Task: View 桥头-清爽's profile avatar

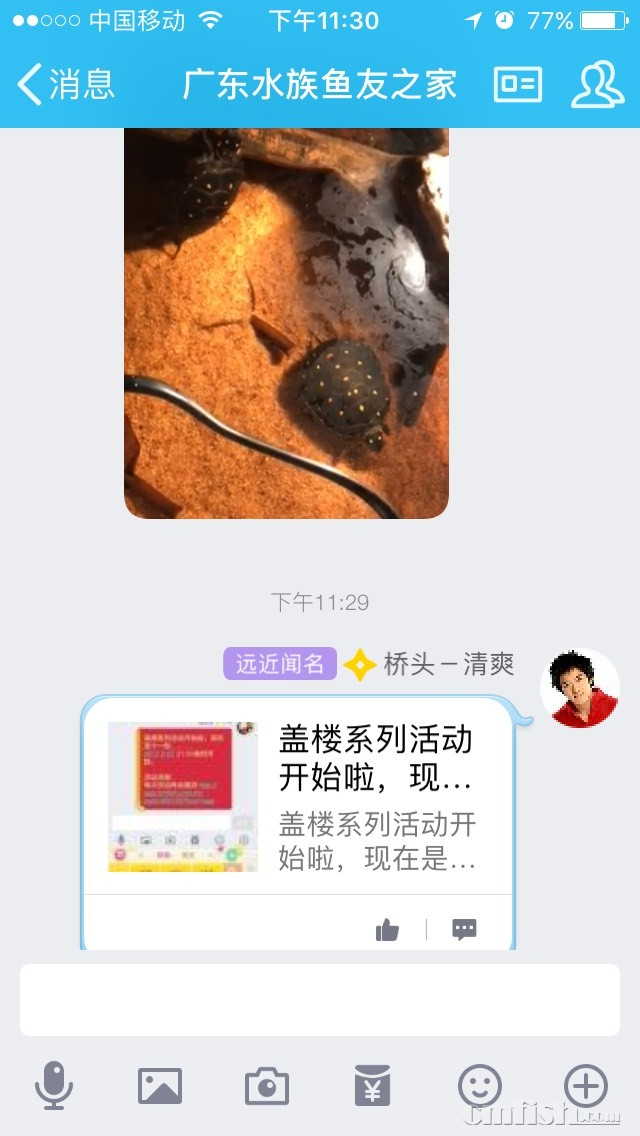Action: click(579, 688)
